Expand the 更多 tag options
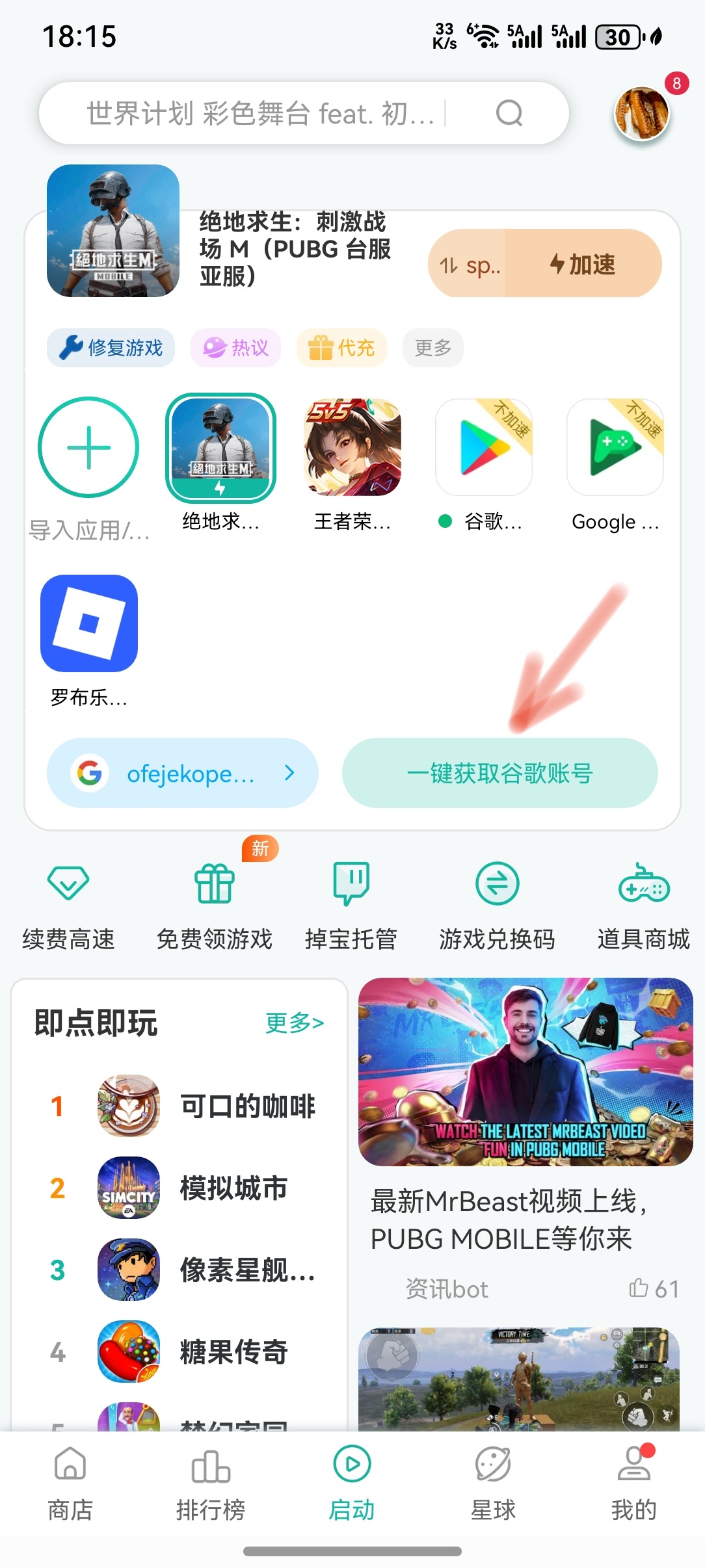Image resolution: width=705 pixels, height=1568 pixels. click(x=432, y=348)
